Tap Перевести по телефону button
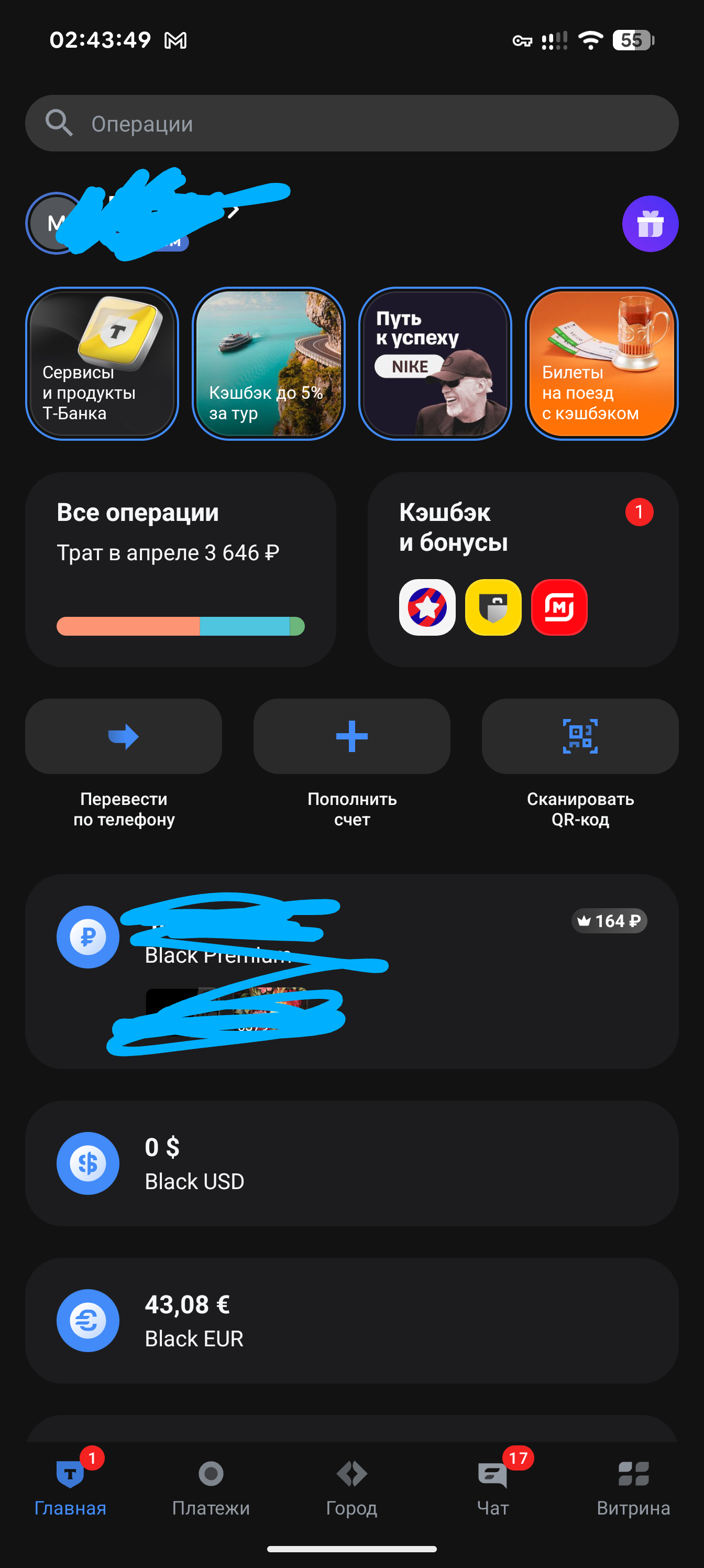This screenshot has width=704, height=1568. (124, 736)
